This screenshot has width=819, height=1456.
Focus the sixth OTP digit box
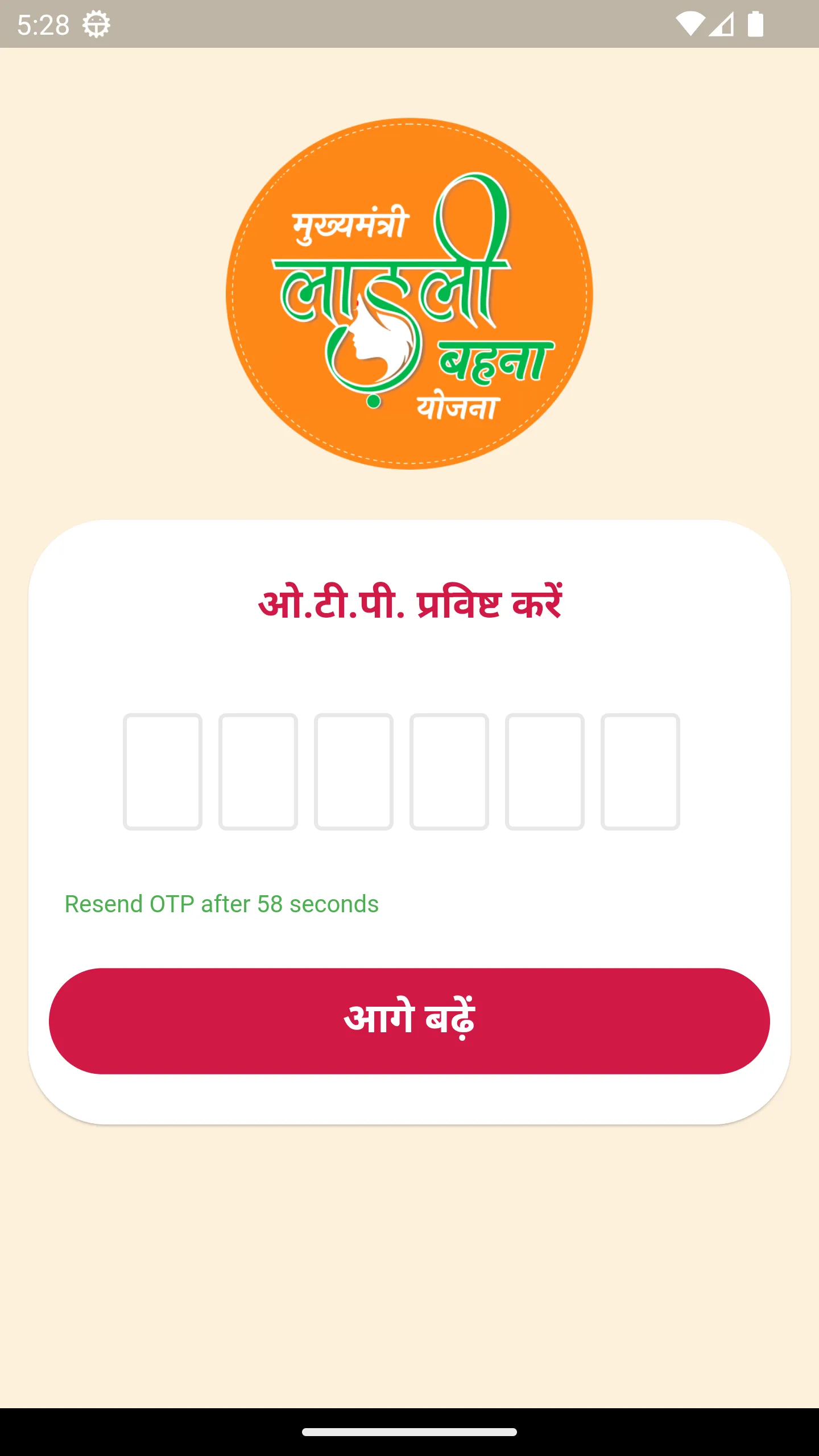pyautogui.click(x=640, y=772)
